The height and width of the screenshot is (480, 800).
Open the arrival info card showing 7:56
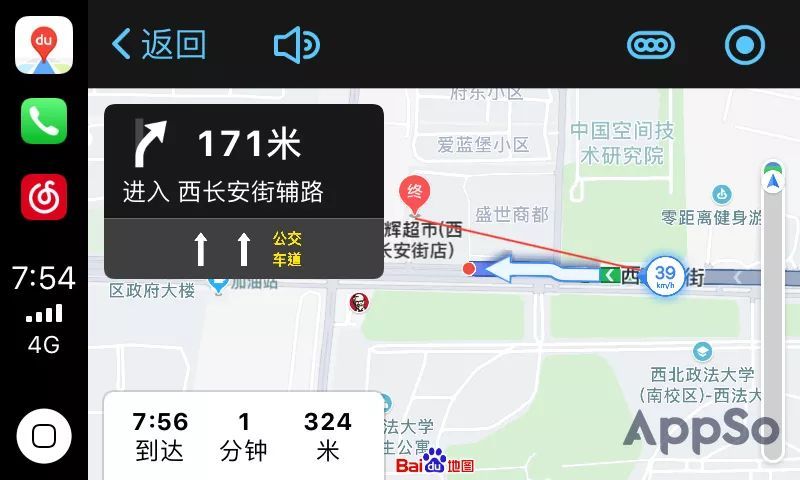[243, 435]
